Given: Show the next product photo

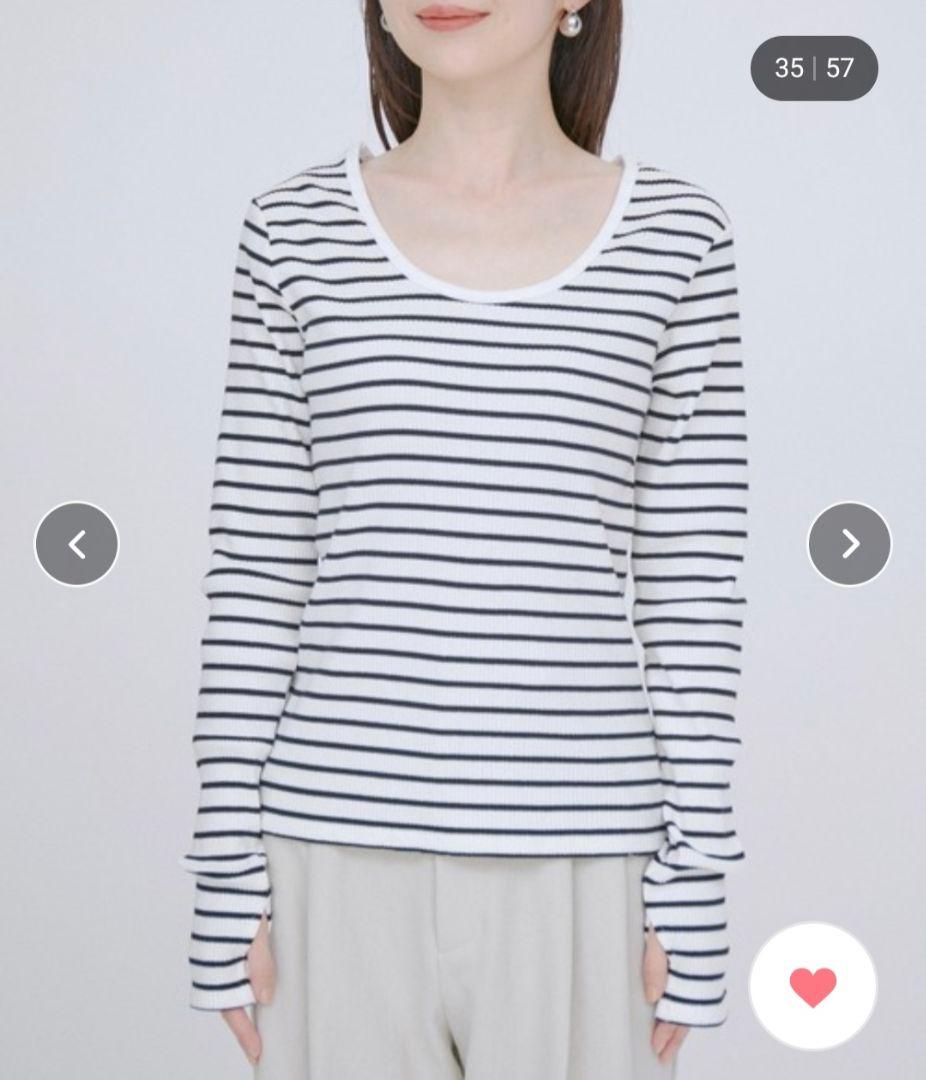Looking at the screenshot, I should click(849, 544).
